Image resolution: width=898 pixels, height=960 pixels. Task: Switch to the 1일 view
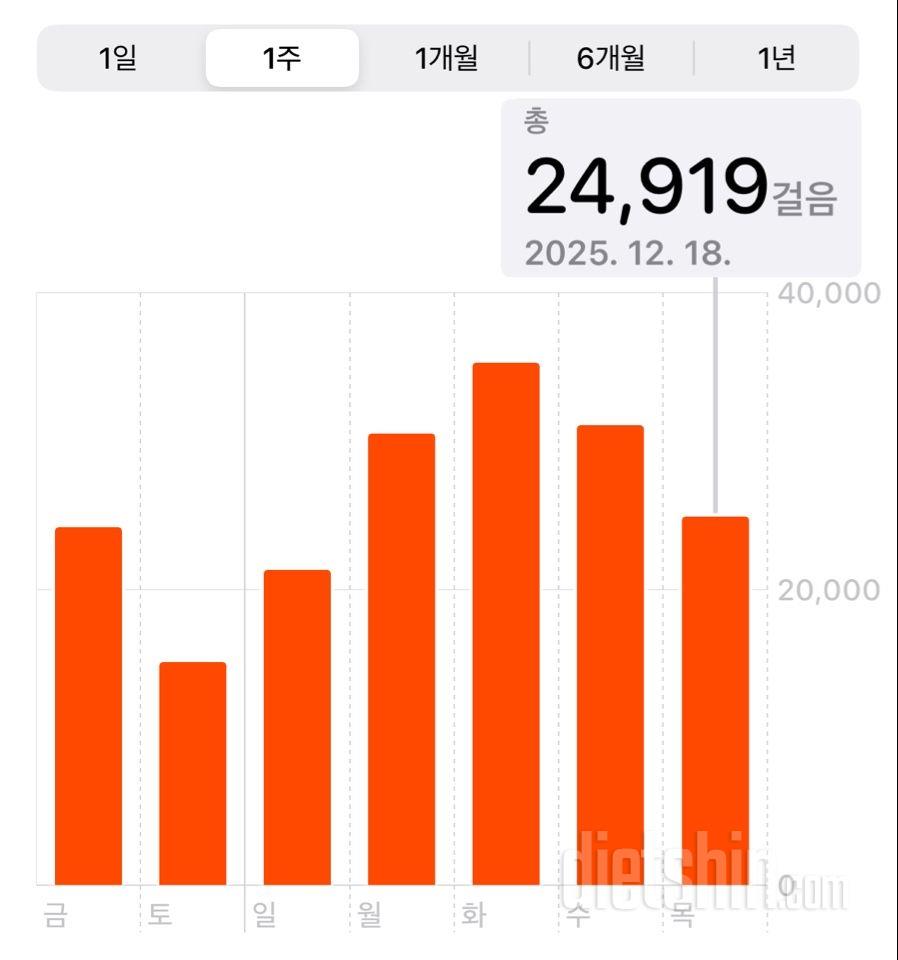pos(118,58)
